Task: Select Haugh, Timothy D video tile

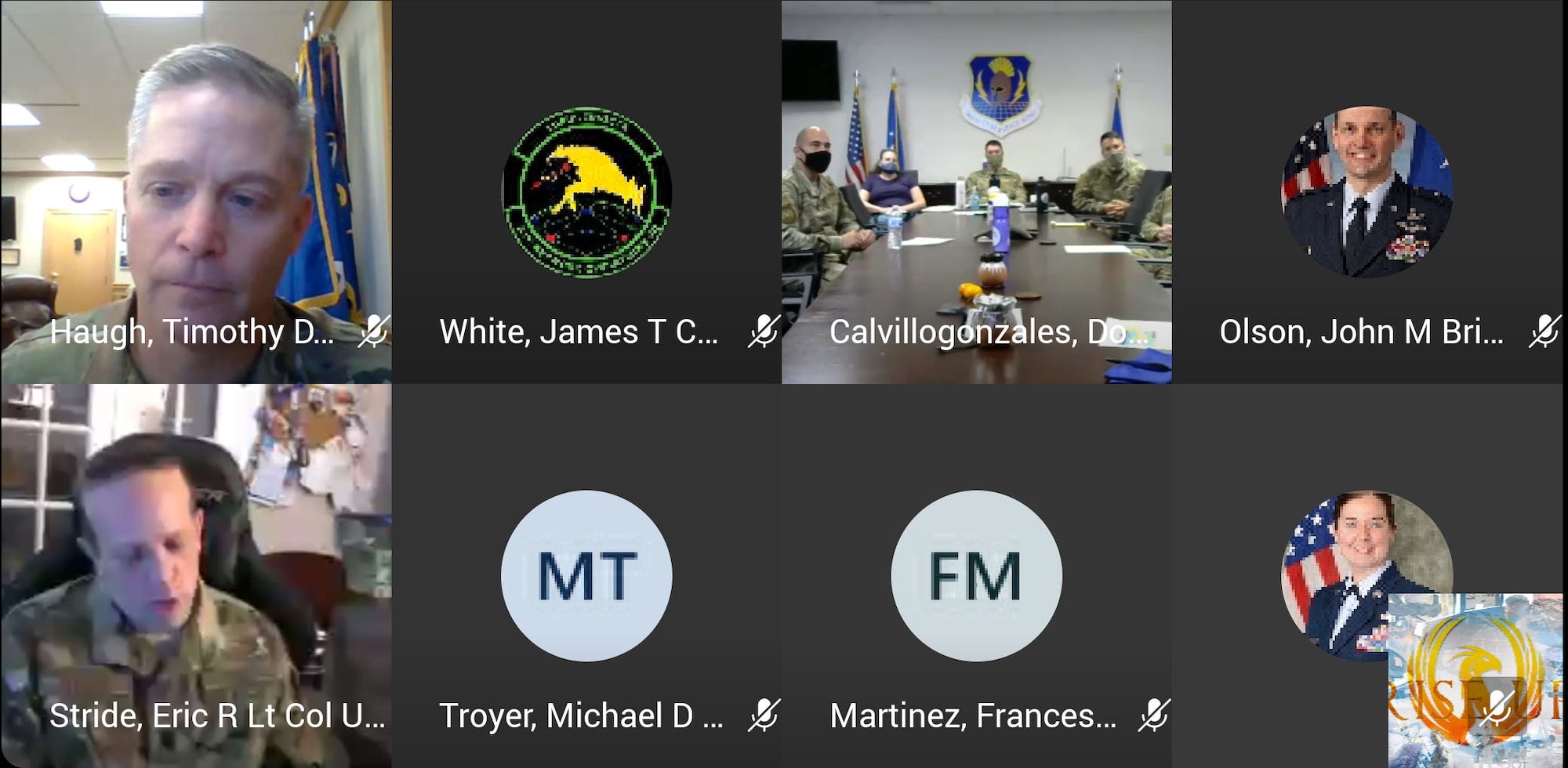Action: [x=196, y=192]
